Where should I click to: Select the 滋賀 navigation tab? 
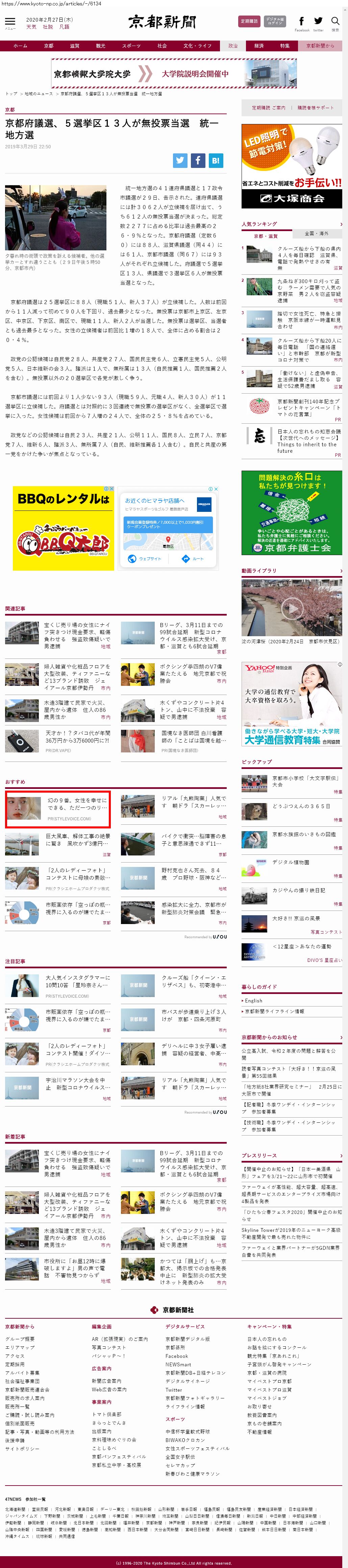point(74,46)
